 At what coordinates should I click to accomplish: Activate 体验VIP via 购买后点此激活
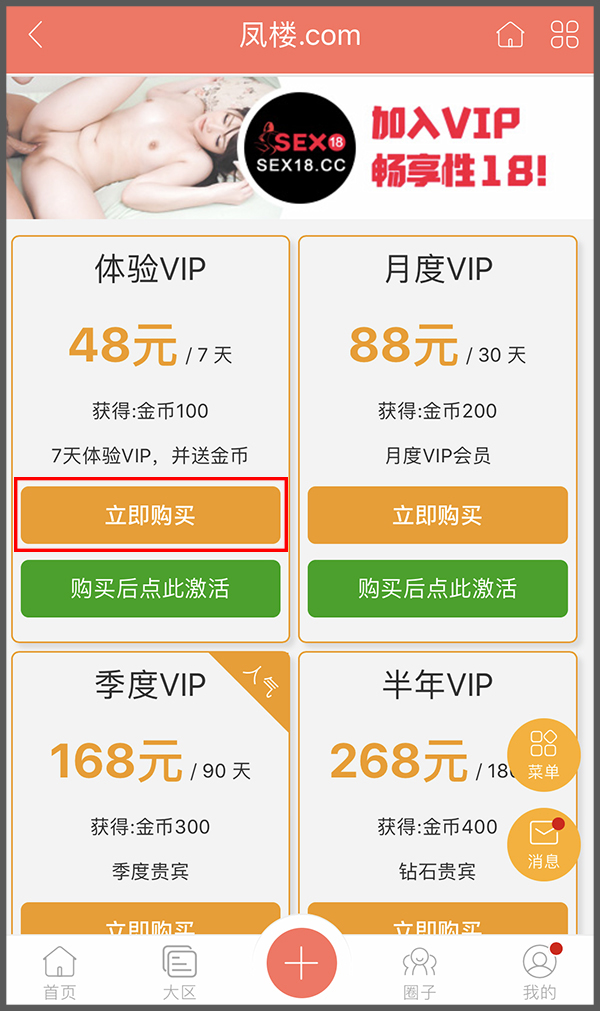click(150, 588)
